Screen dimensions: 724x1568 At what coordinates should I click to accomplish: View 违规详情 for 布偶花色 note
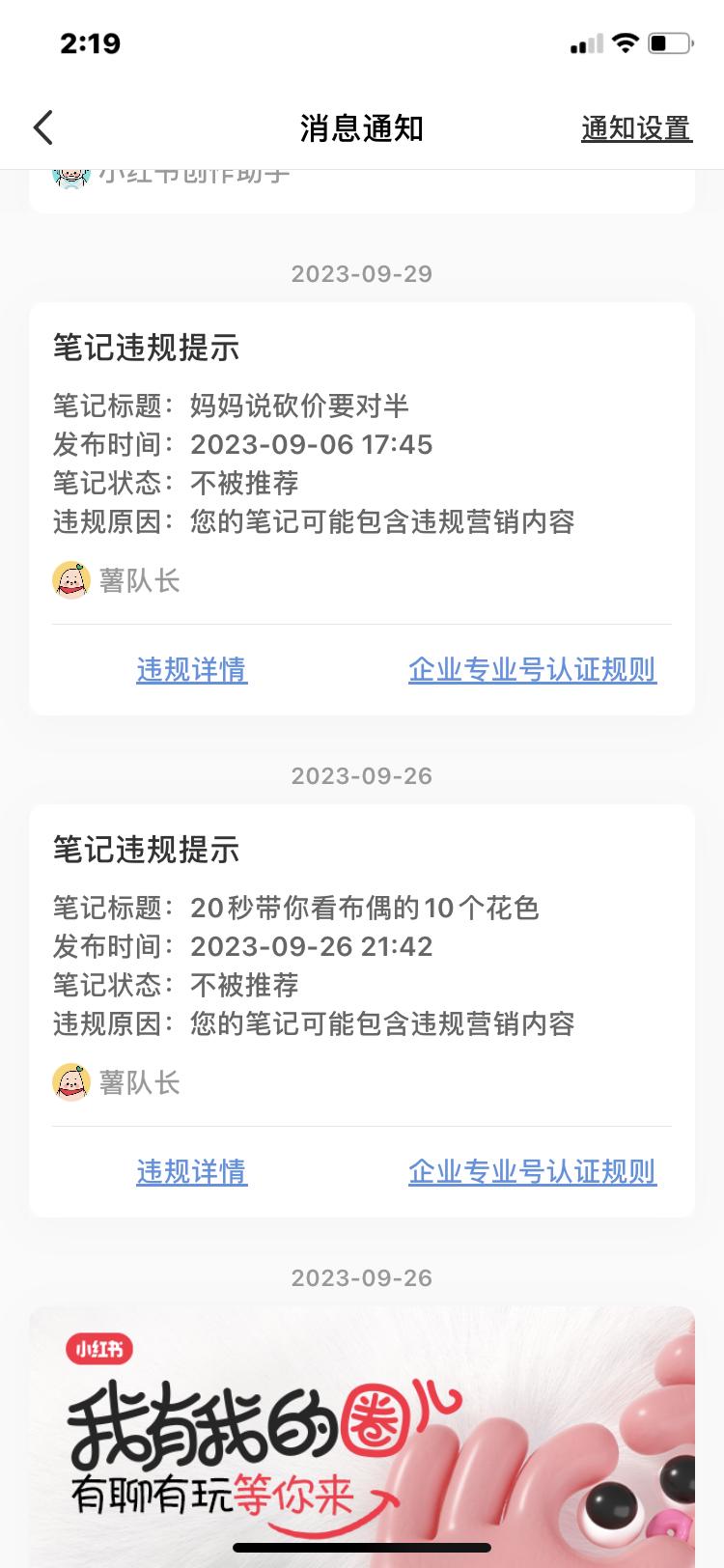pyautogui.click(x=190, y=1171)
